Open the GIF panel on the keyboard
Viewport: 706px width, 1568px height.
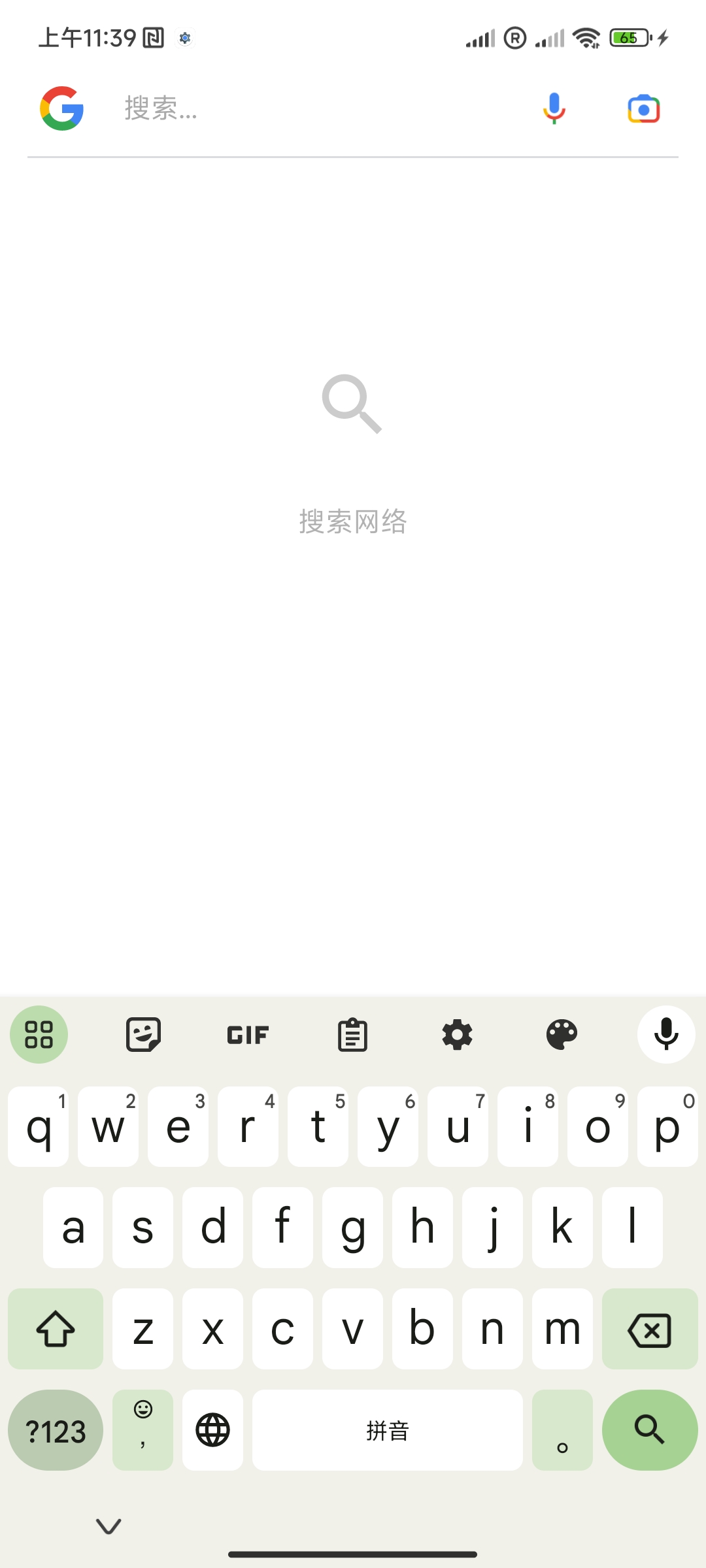tap(248, 1035)
